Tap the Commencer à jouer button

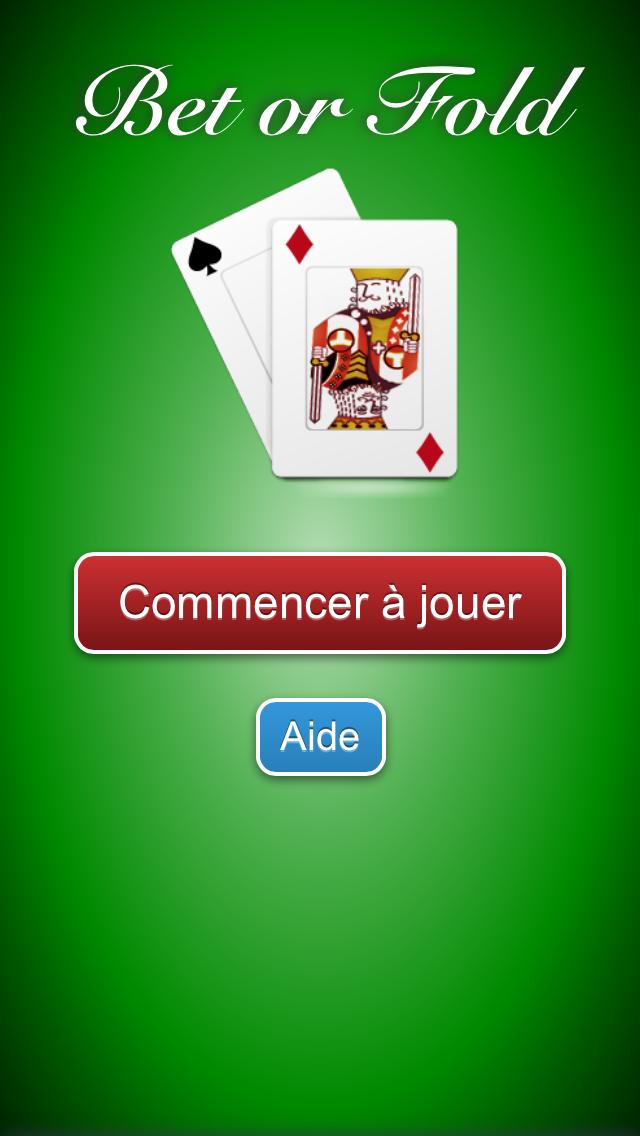(320, 603)
